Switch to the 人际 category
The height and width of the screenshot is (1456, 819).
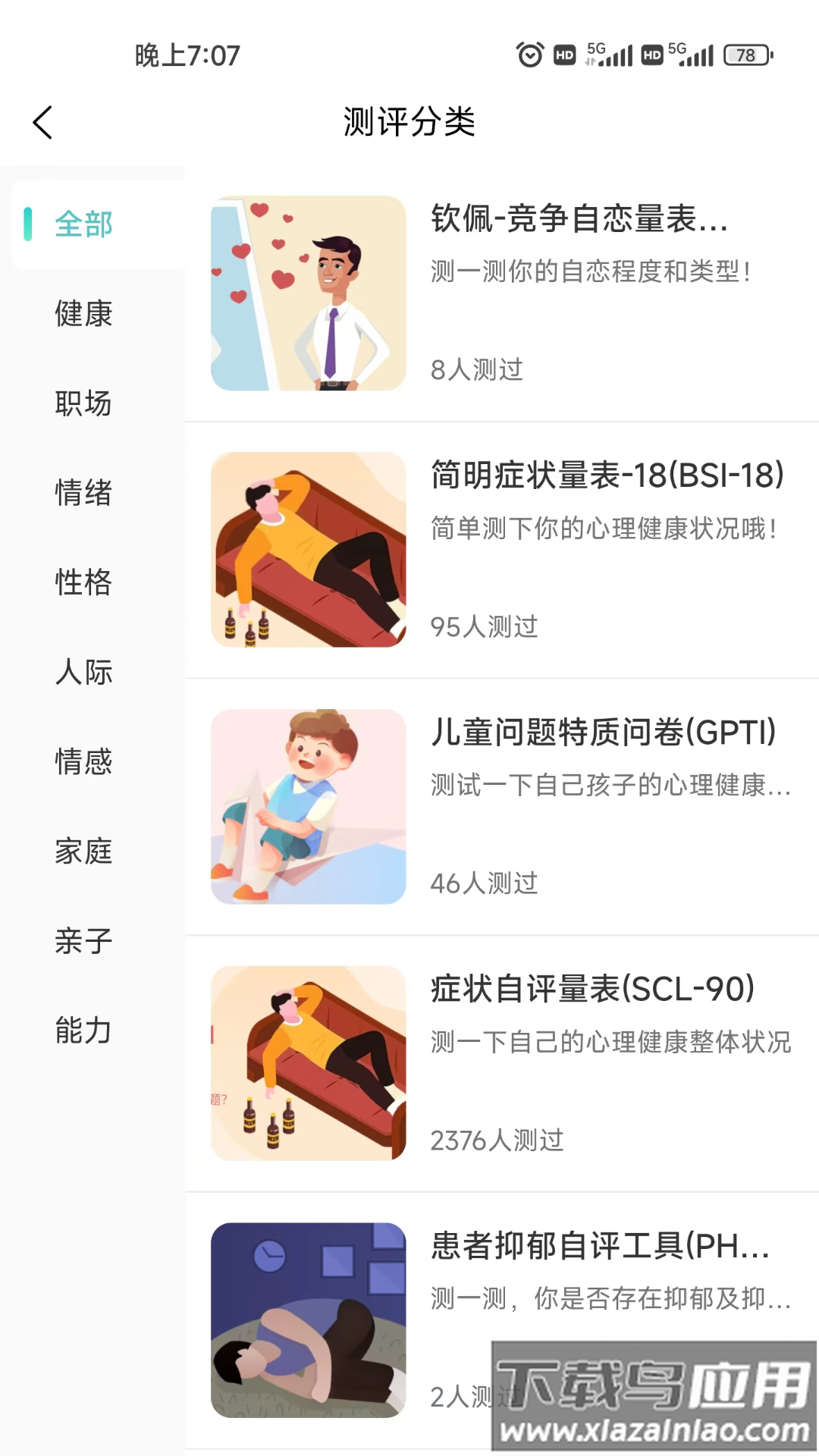tap(83, 672)
